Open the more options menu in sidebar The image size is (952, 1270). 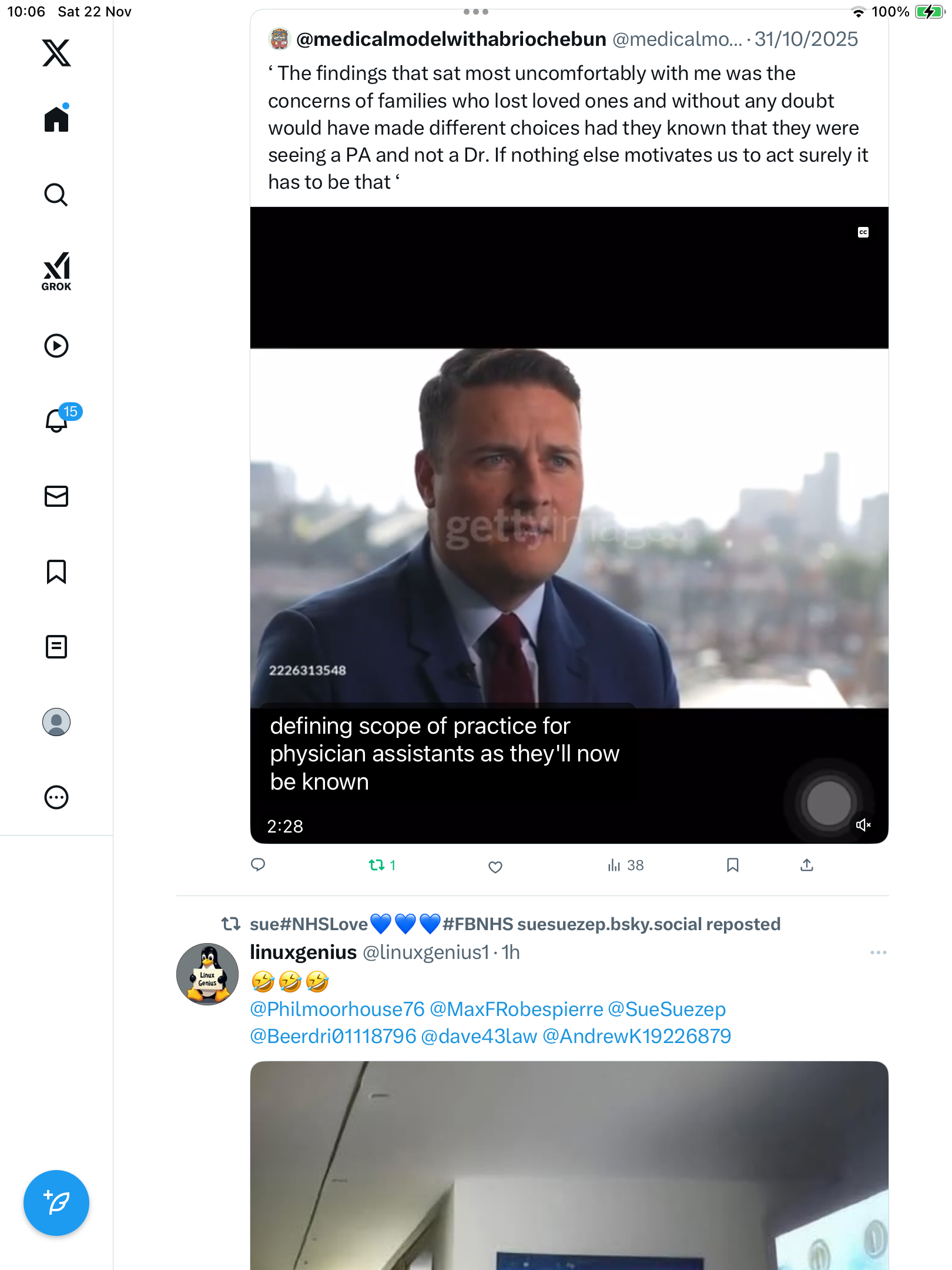tap(56, 797)
